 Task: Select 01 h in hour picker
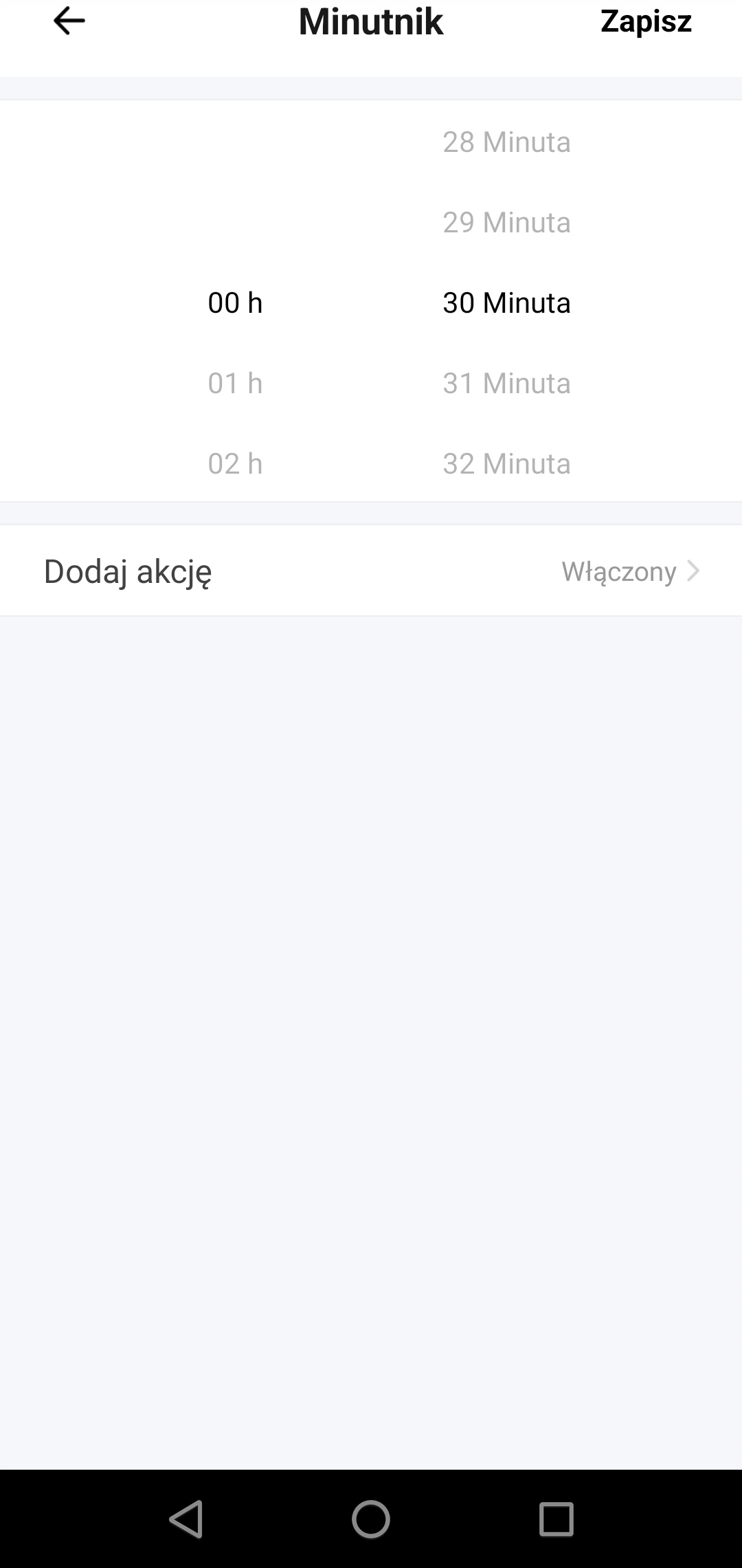tap(235, 383)
